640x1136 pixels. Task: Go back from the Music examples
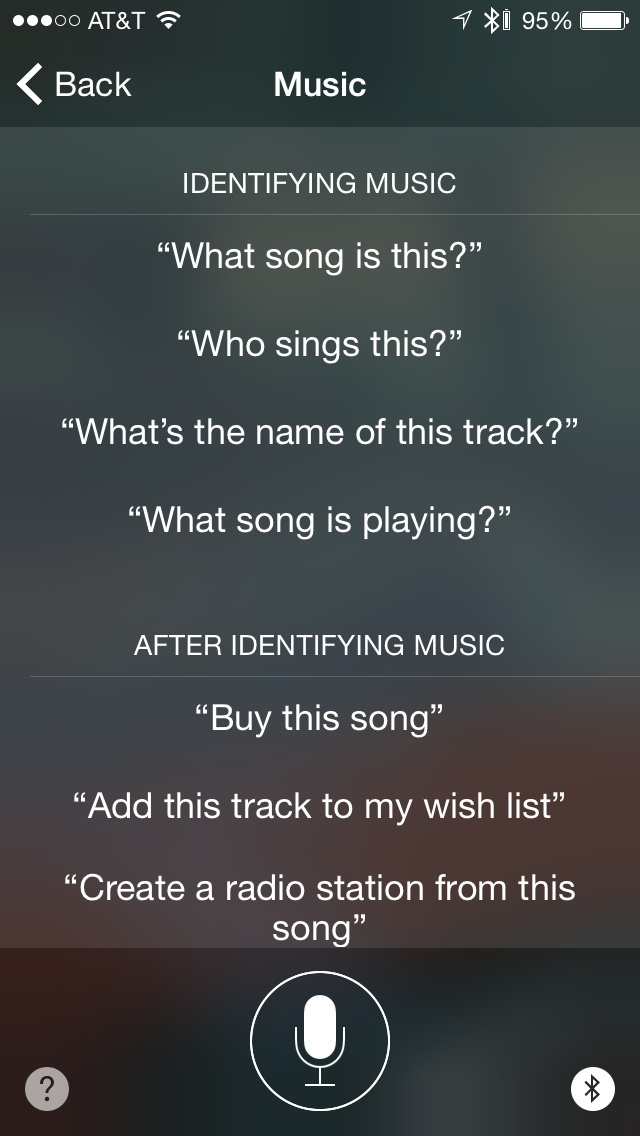tap(74, 85)
